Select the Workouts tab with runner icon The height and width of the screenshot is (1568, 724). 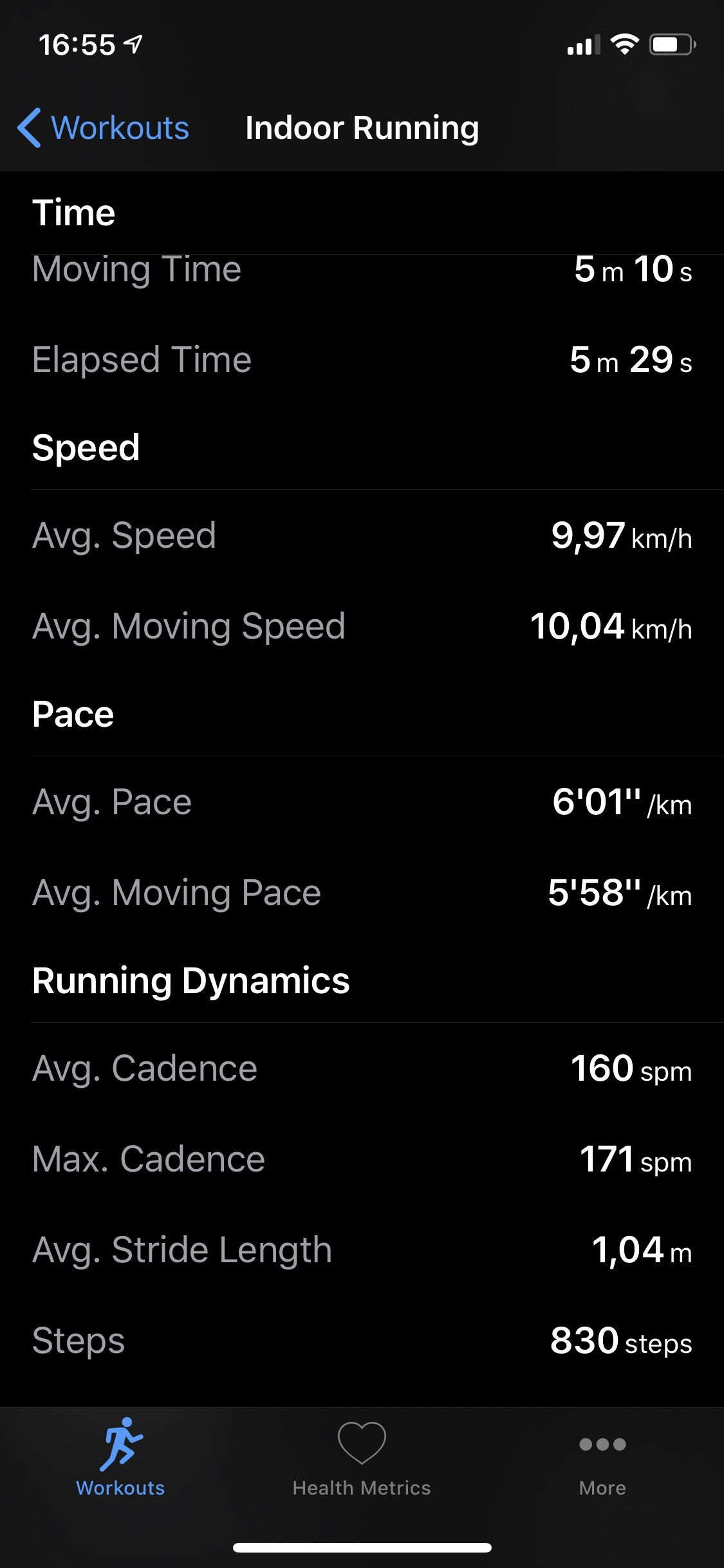tap(120, 1459)
